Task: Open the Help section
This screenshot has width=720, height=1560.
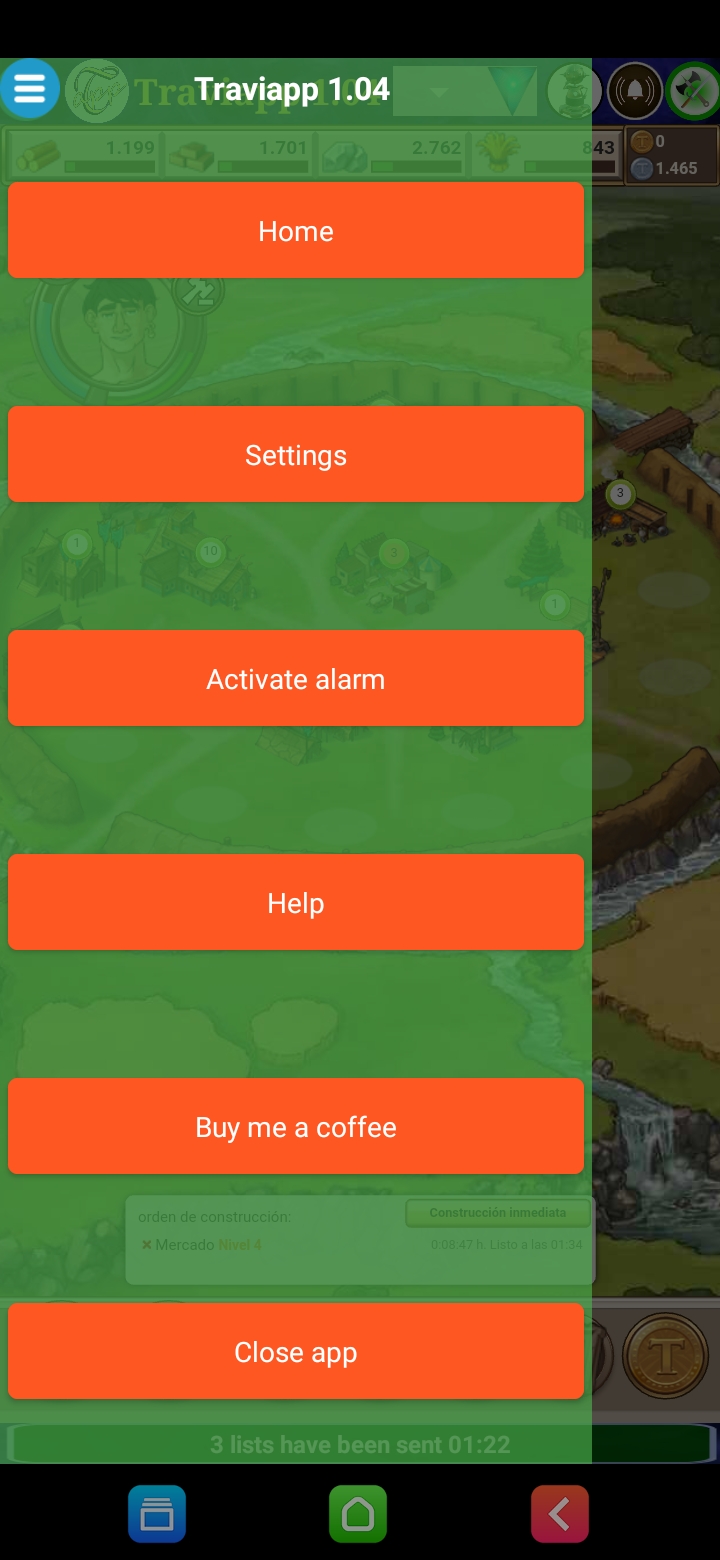Action: (x=296, y=902)
